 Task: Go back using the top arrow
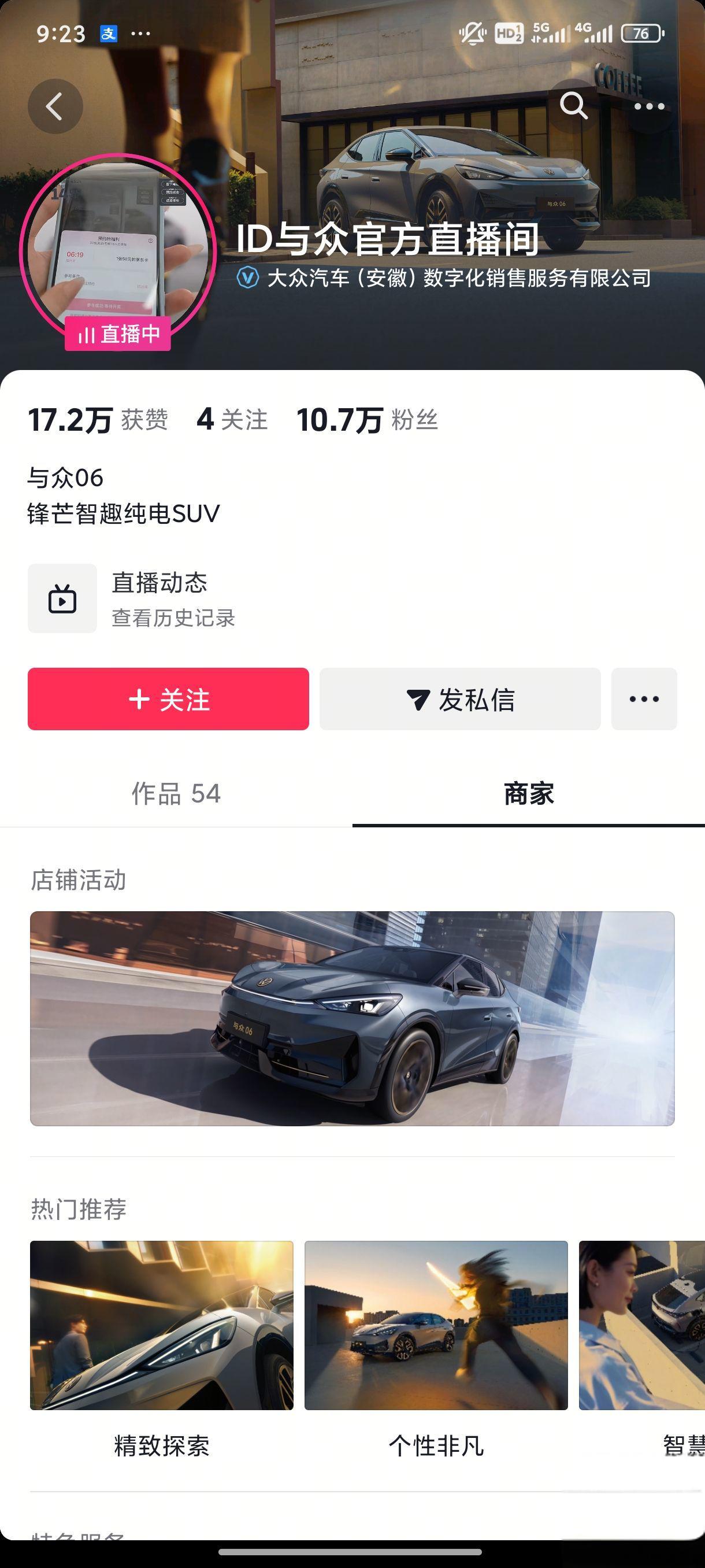point(55,106)
